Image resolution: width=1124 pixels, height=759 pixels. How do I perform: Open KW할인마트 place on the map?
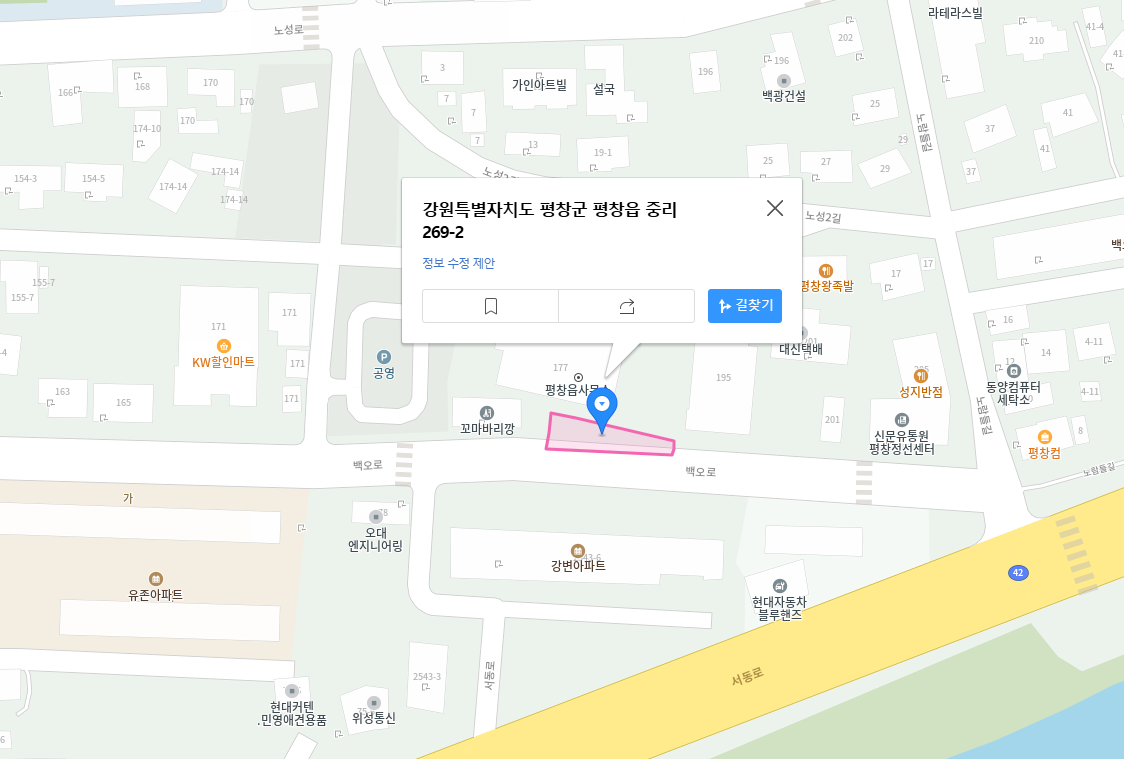(x=224, y=346)
